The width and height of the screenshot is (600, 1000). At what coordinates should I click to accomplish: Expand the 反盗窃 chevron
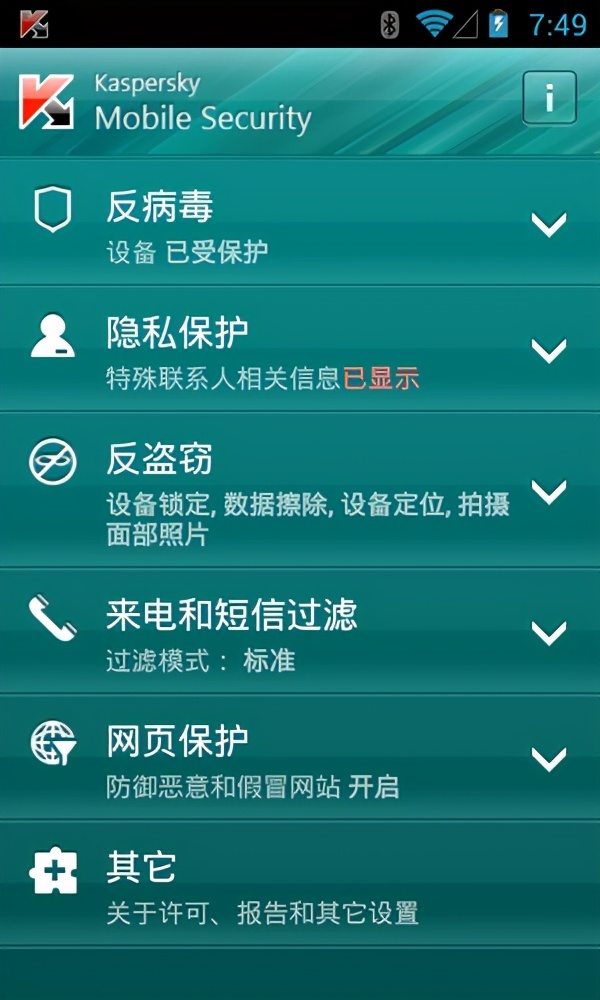click(x=549, y=491)
